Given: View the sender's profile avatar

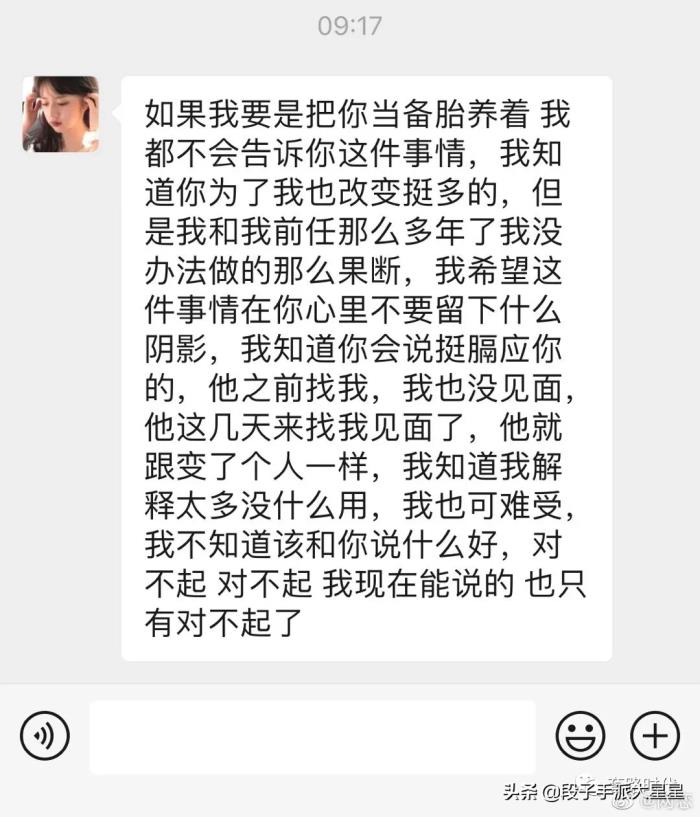Looking at the screenshot, I should click(x=61, y=114).
